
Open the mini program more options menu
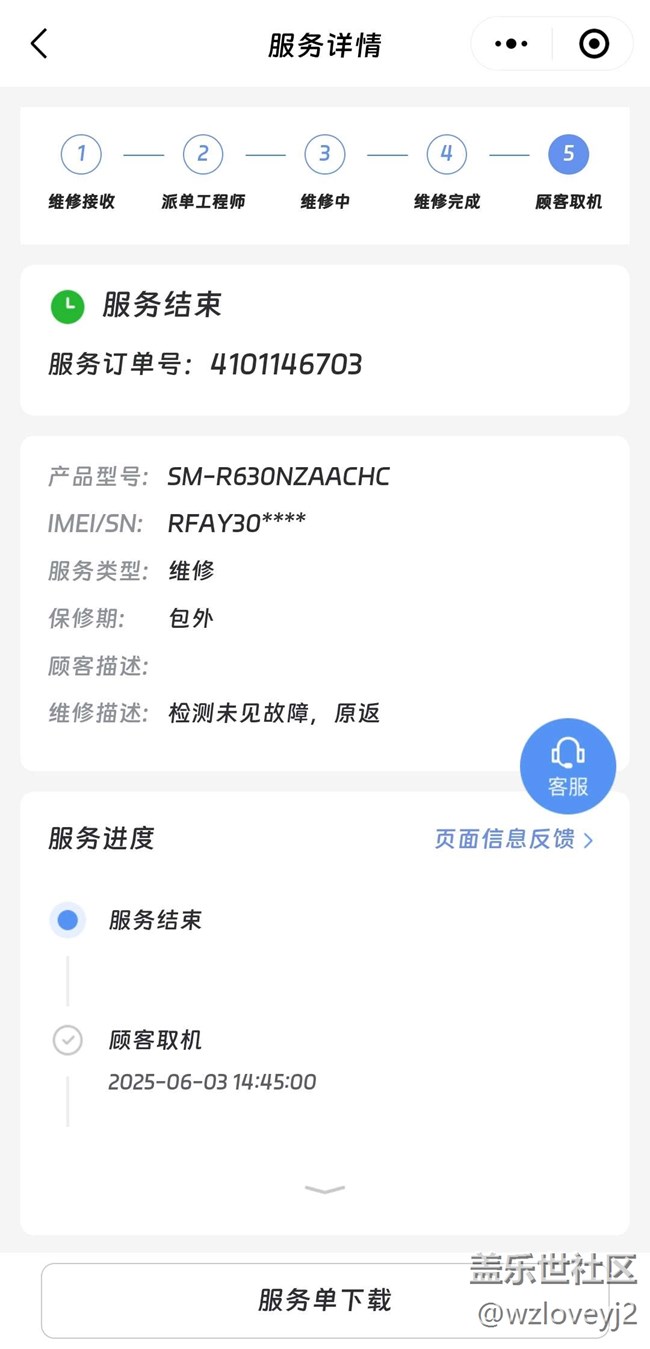511,44
